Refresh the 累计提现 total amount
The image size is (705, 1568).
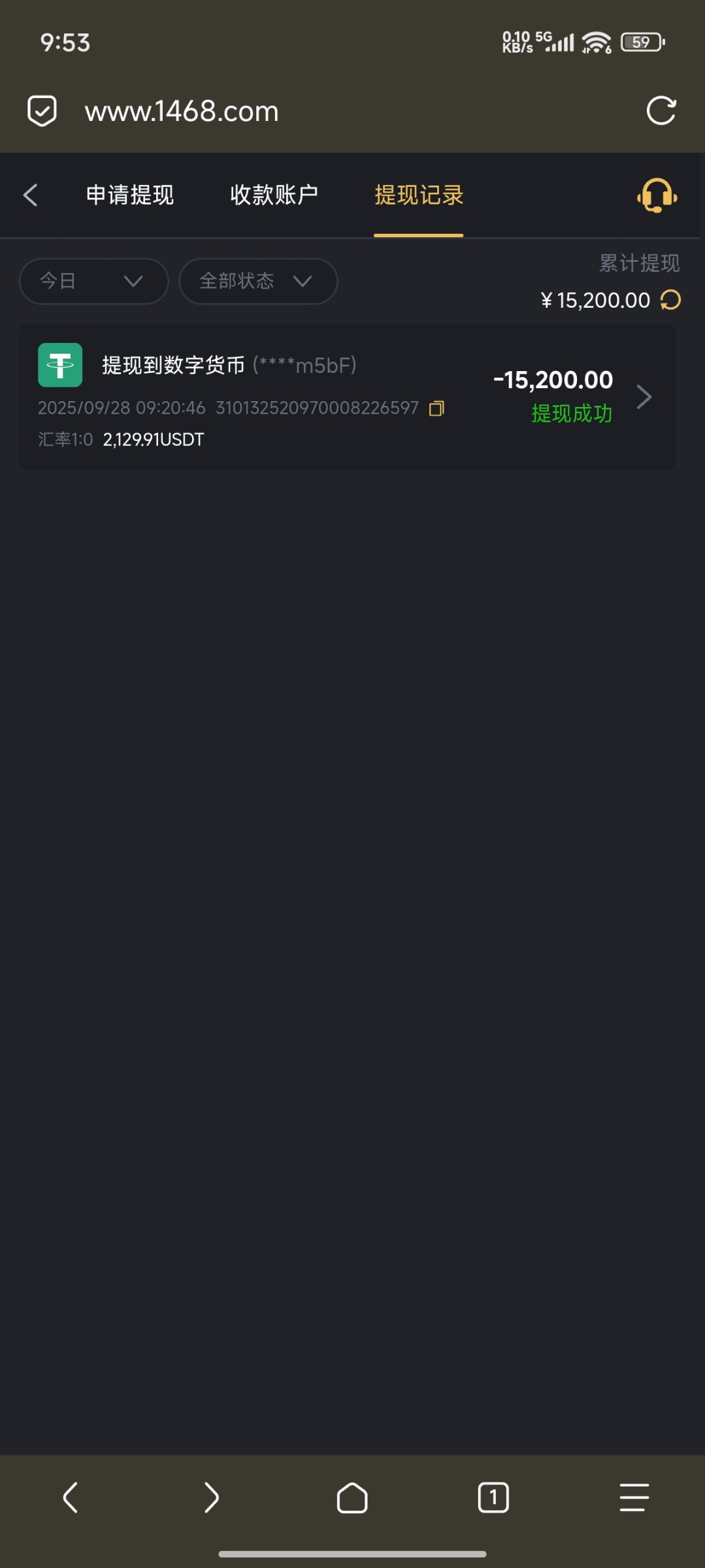(x=670, y=300)
